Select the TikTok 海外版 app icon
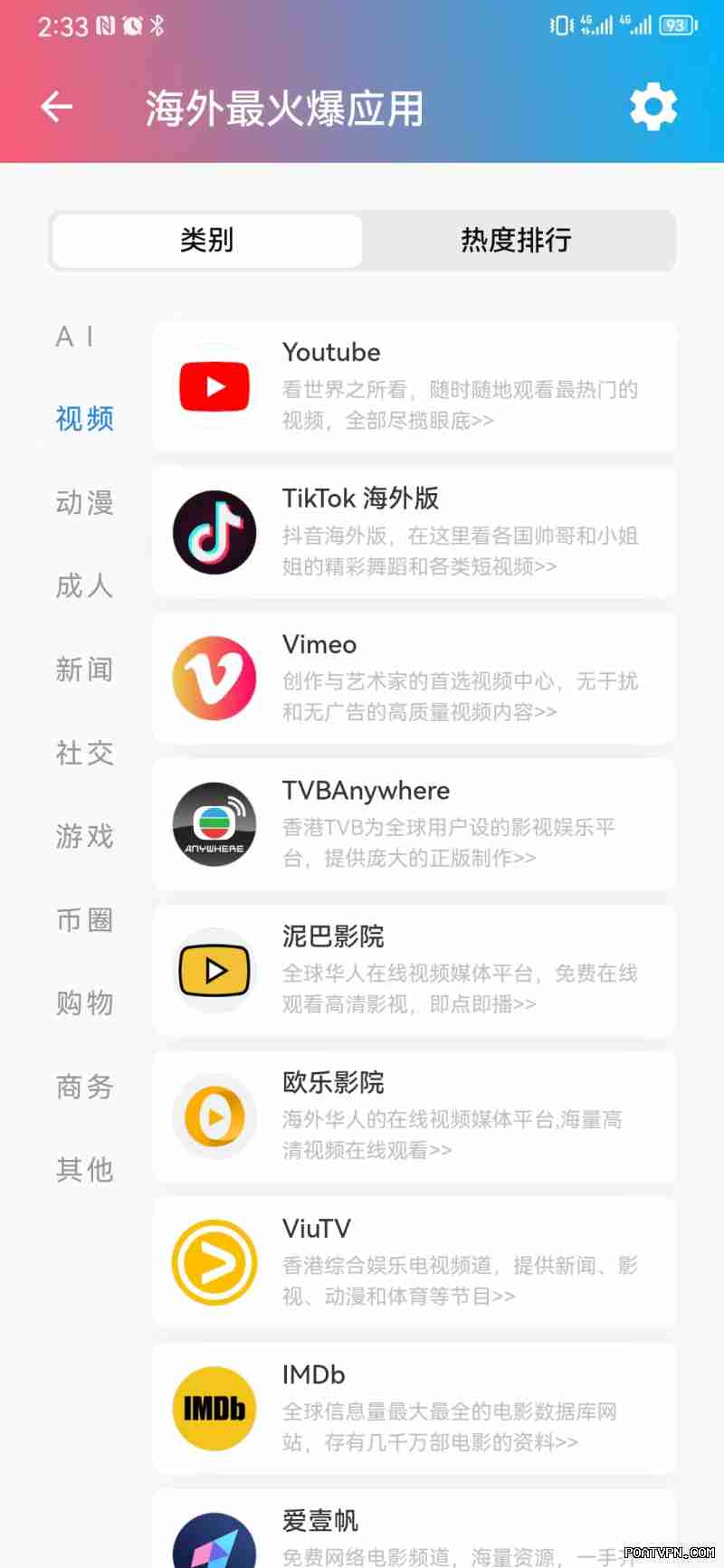 (x=214, y=532)
